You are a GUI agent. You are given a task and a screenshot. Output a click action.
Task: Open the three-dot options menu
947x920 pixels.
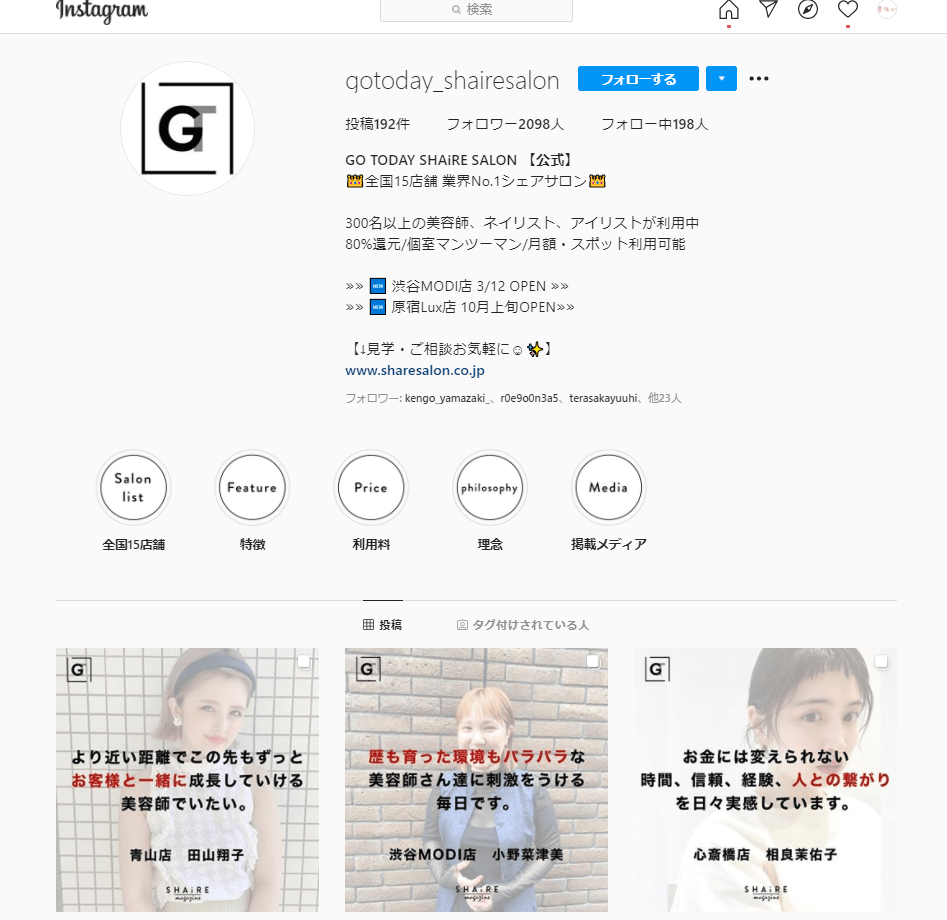coord(759,79)
